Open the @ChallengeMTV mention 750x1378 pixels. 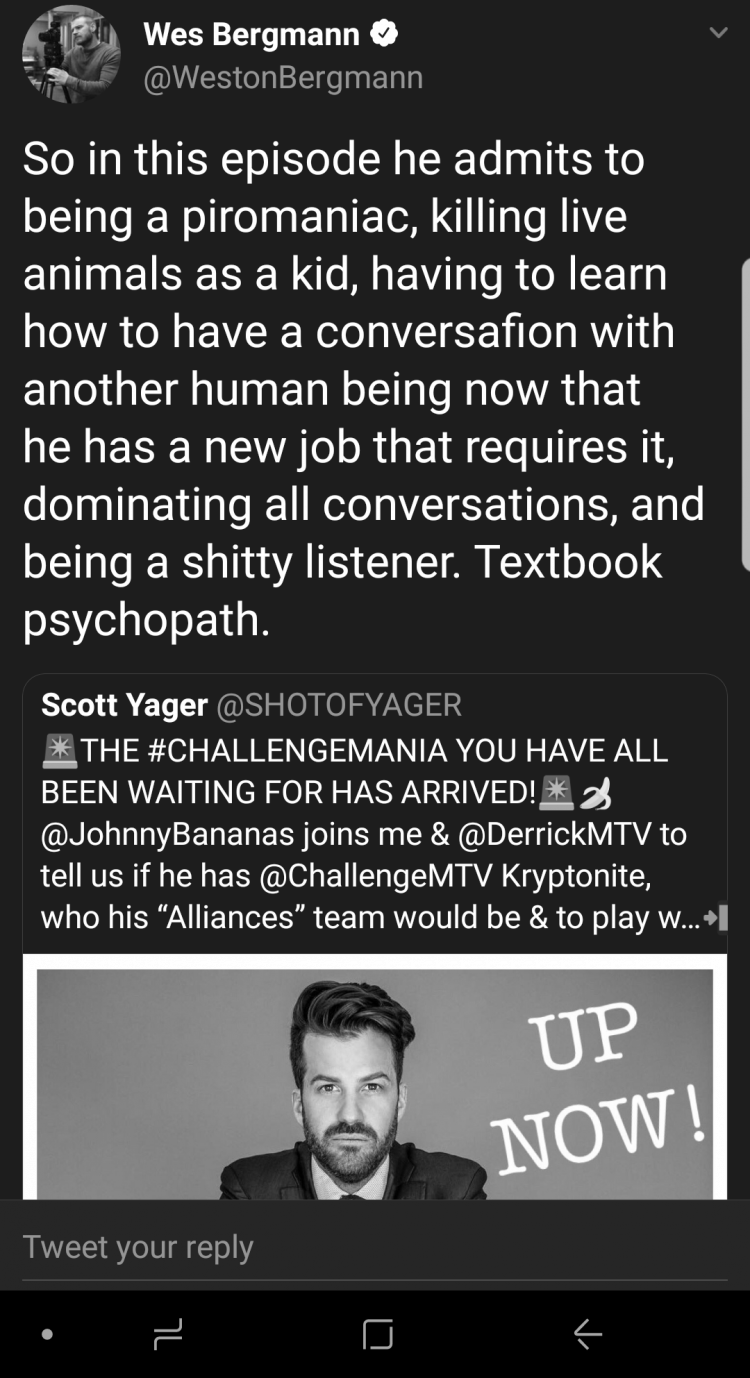click(x=375, y=876)
